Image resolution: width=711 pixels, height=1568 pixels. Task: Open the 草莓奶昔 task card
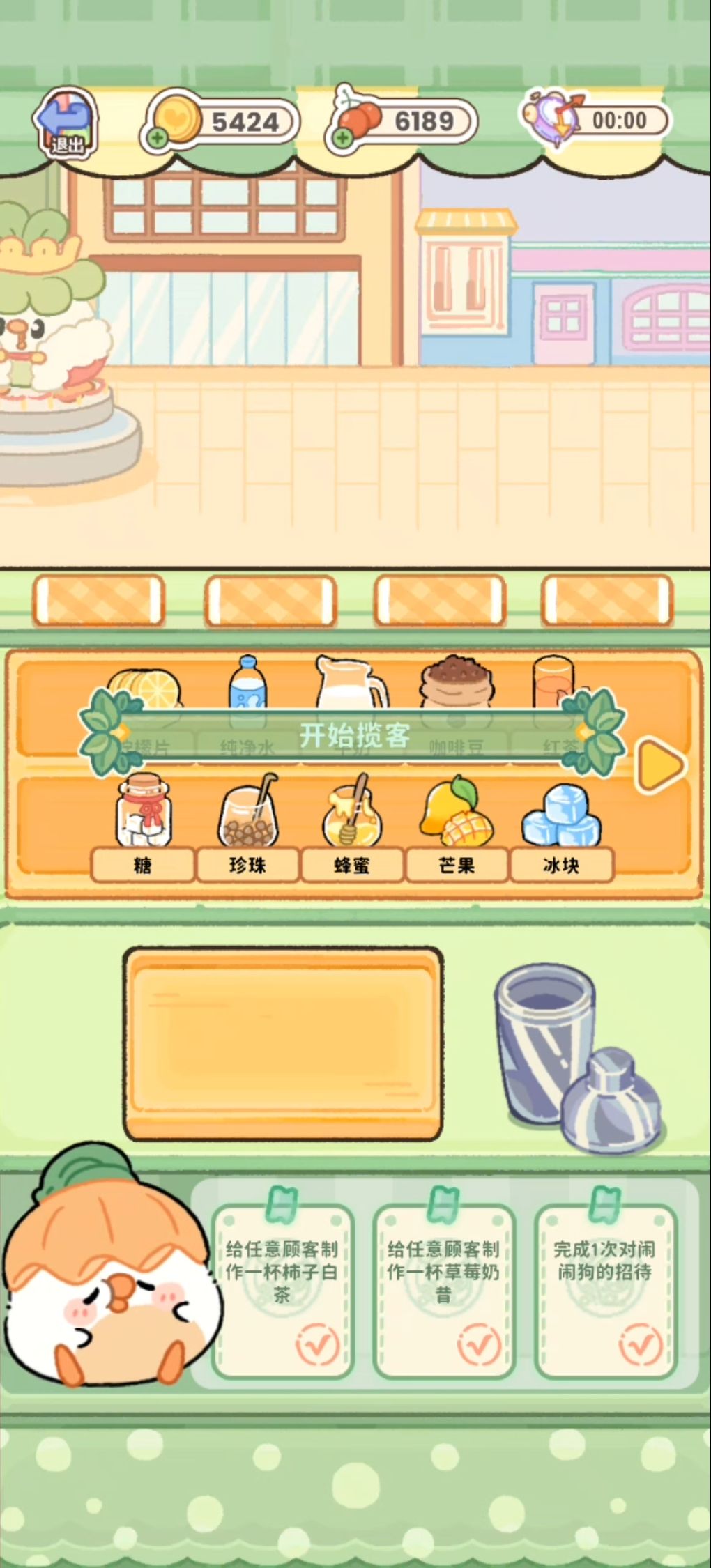tap(444, 1291)
